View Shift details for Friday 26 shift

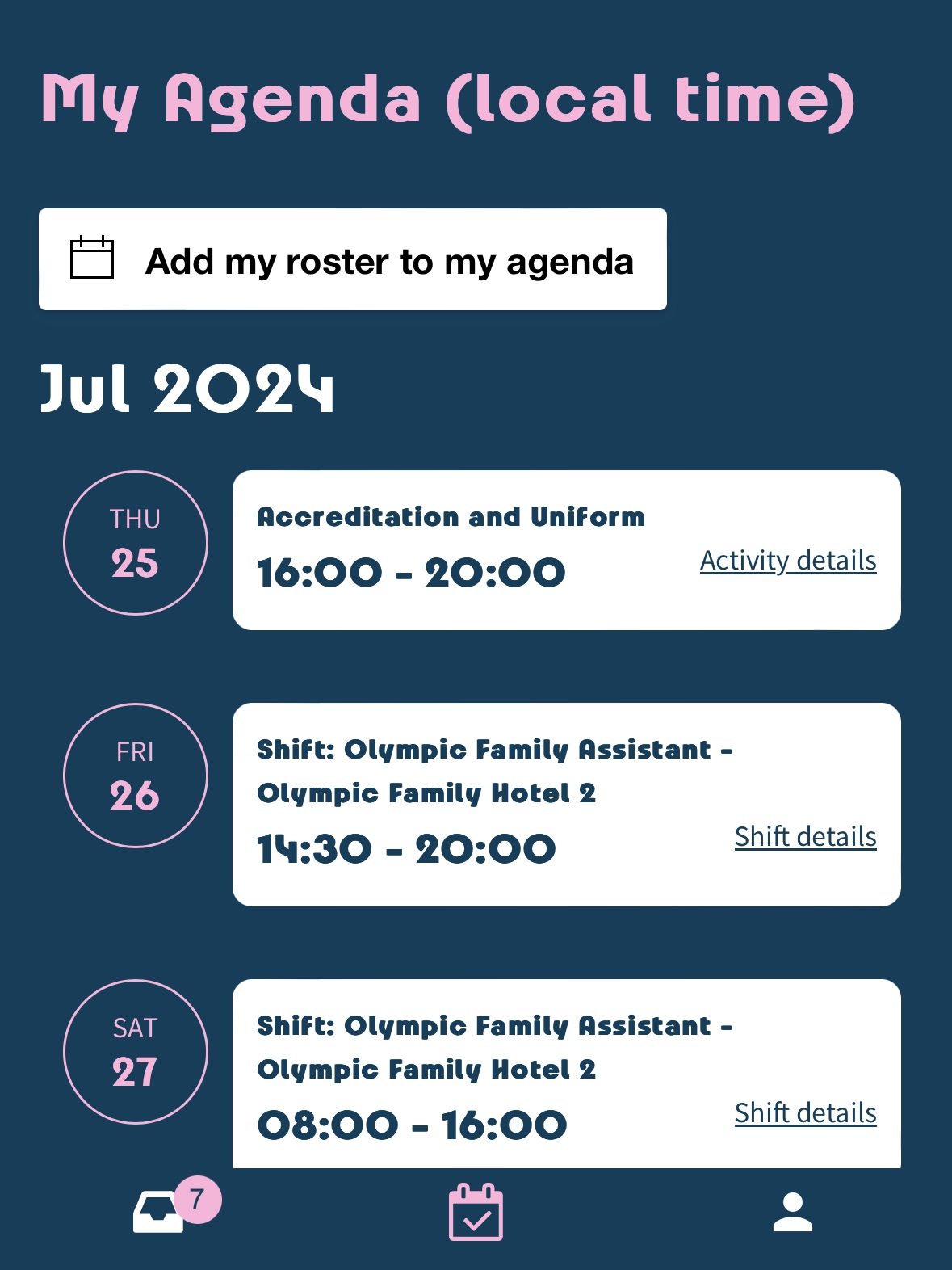(805, 837)
